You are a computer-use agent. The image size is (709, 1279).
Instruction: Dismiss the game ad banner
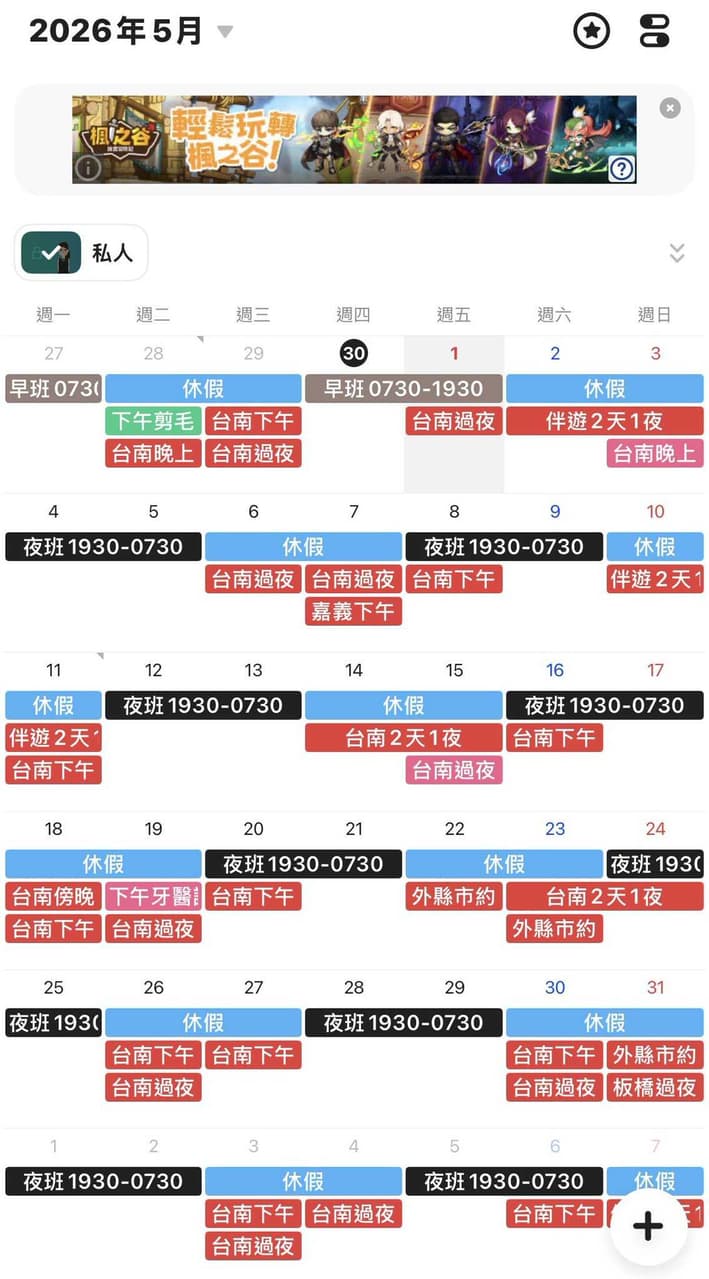670,108
